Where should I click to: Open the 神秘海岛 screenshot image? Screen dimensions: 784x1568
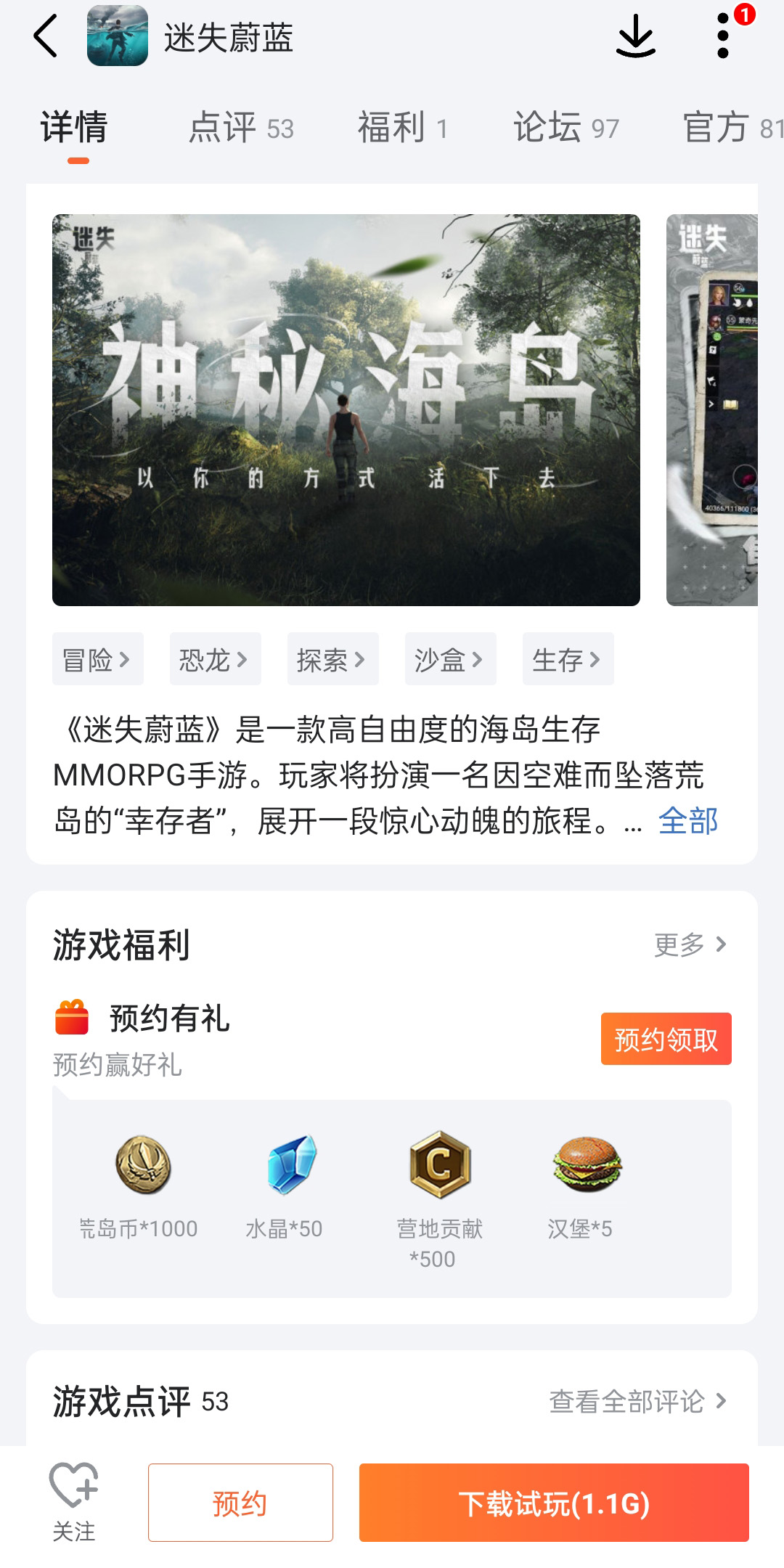pos(346,410)
